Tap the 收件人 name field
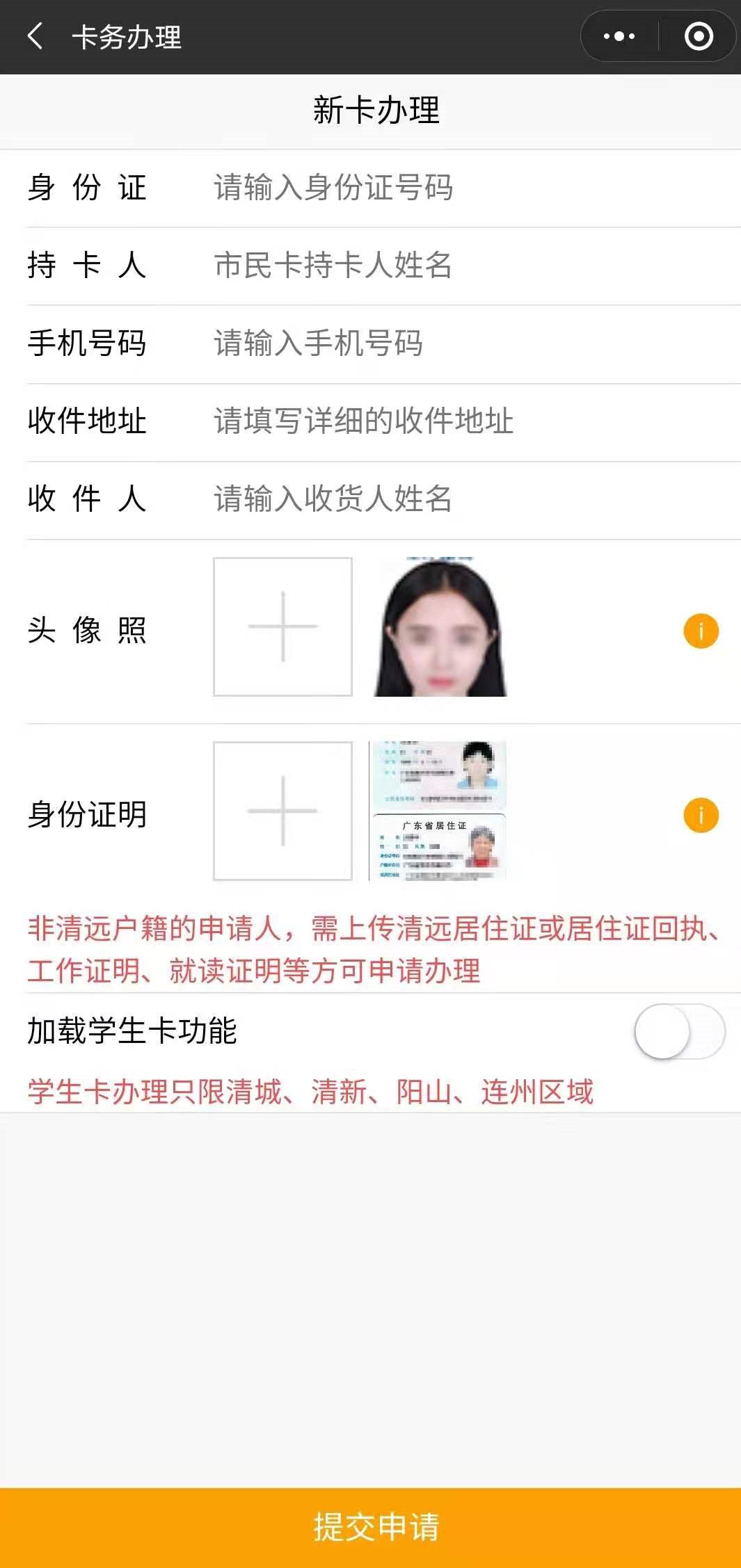 (459, 499)
